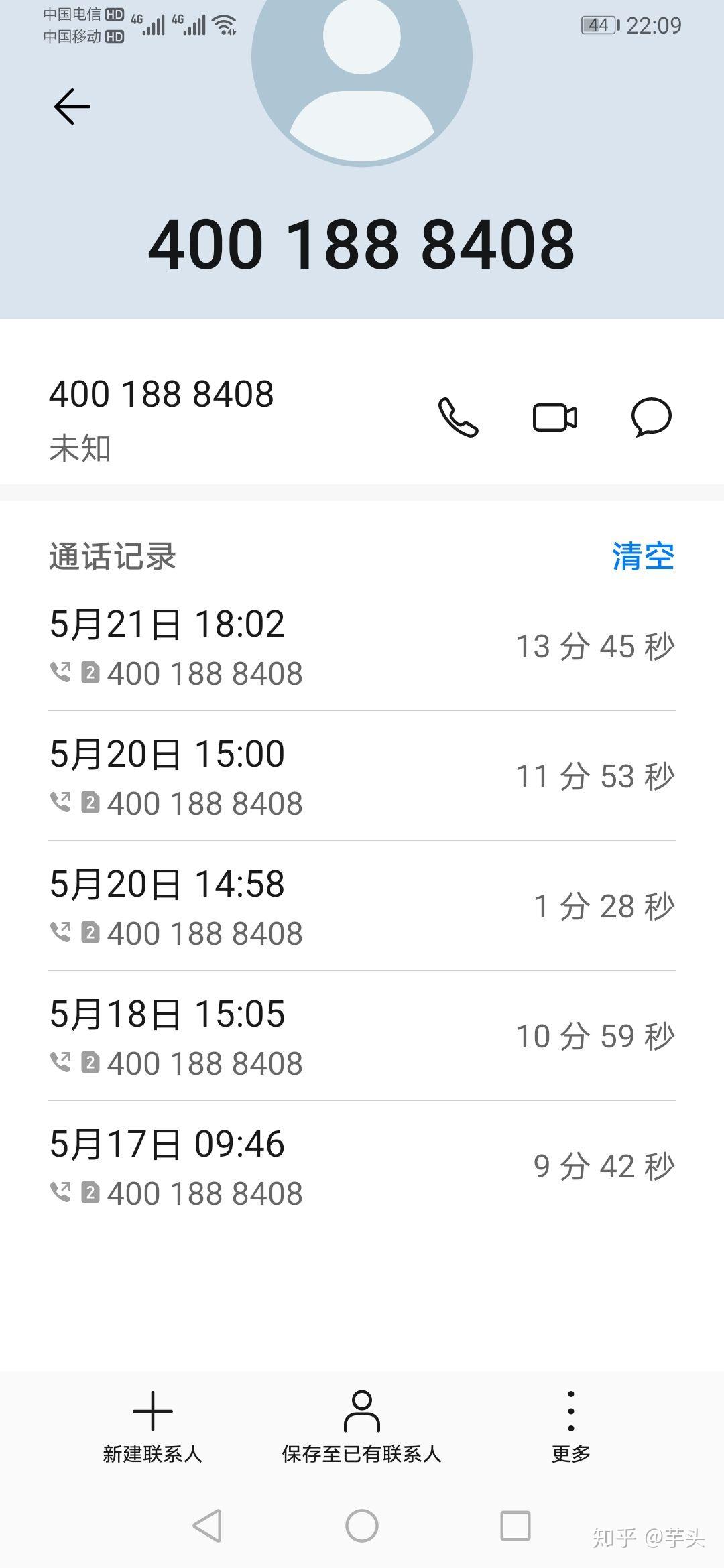Start a video call with 400 188 8408
The height and width of the screenshot is (1568, 724).
click(554, 417)
